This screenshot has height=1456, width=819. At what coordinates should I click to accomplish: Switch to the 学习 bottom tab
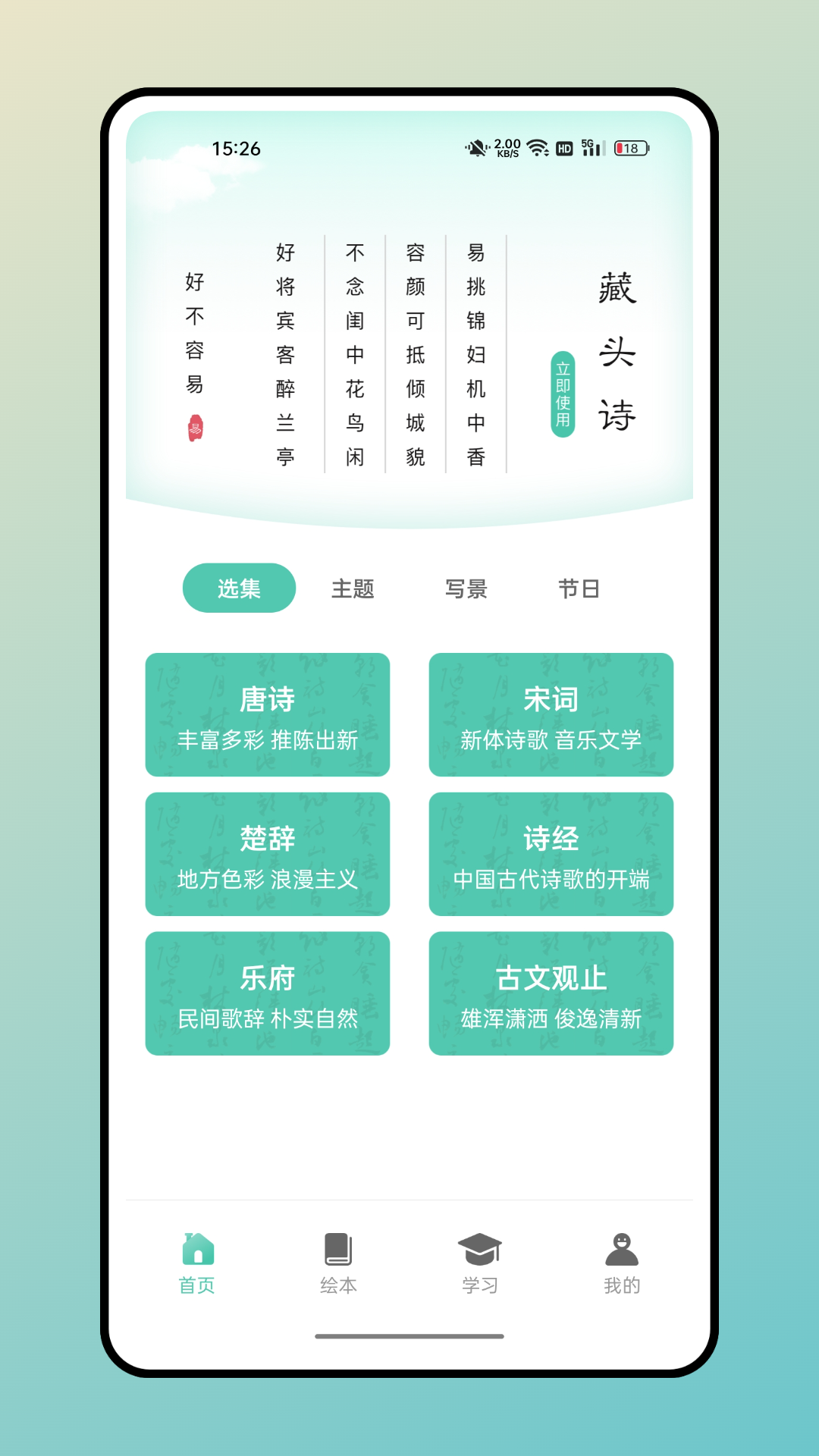click(480, 1263)
